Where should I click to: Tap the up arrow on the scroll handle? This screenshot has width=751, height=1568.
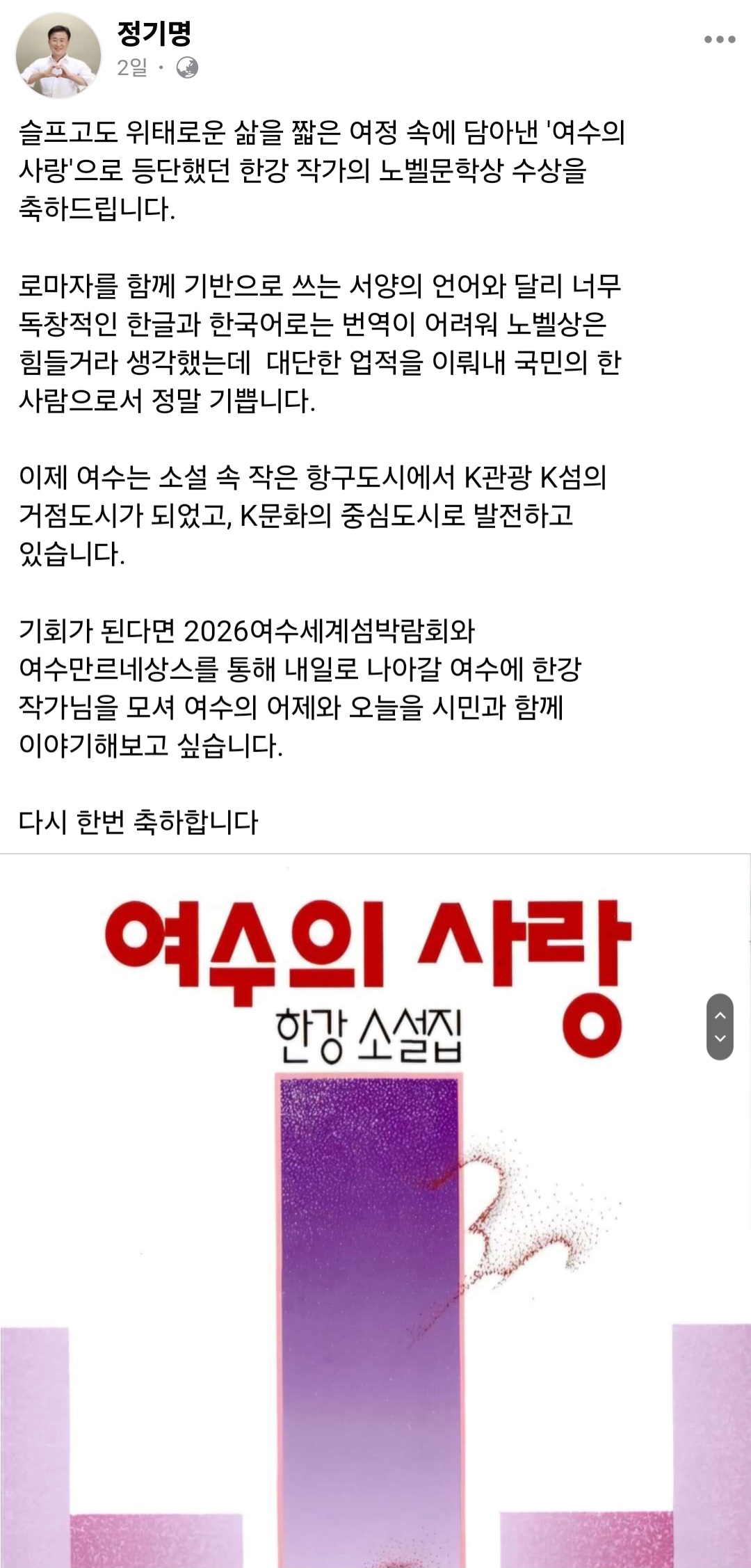click(x=720, y=1016)
